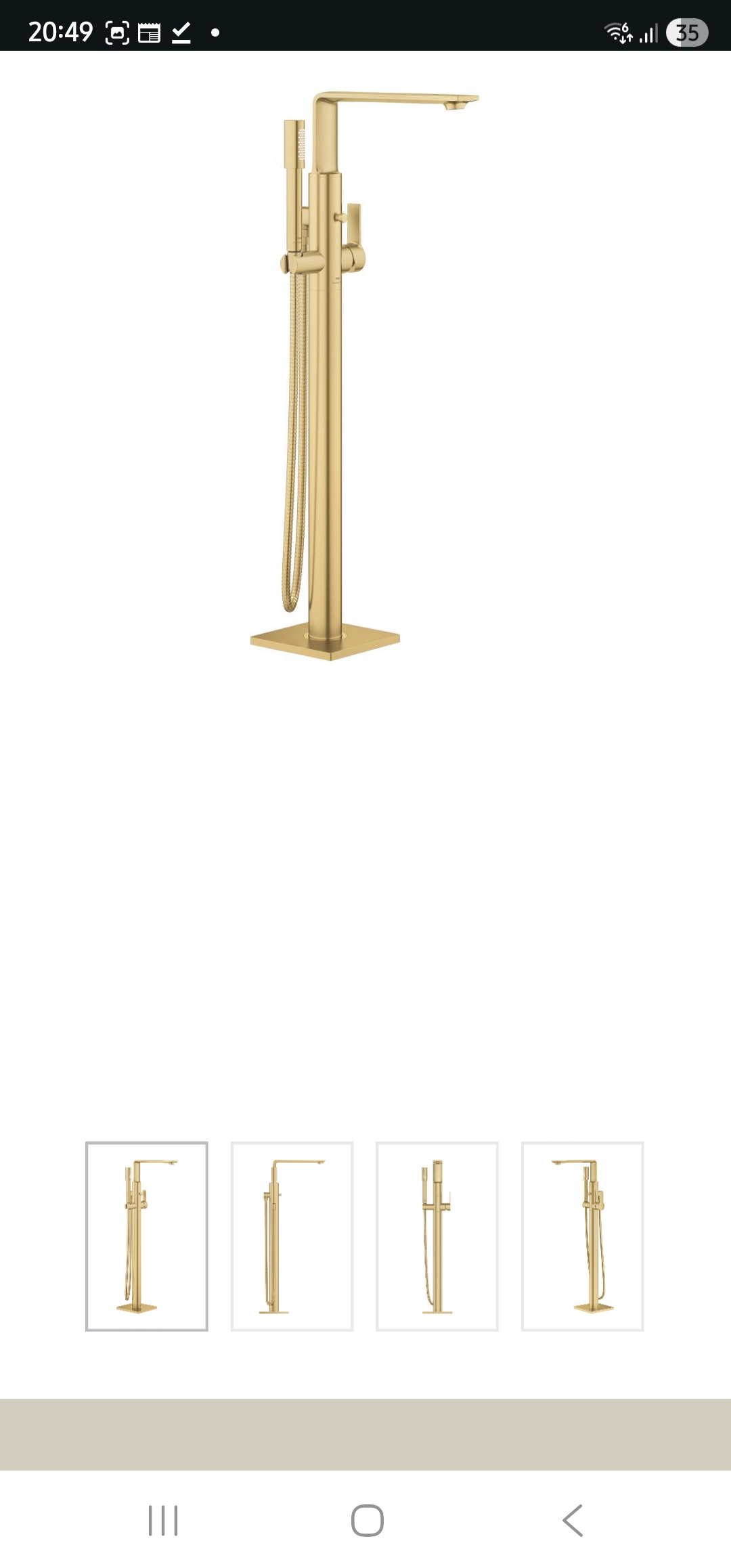Select the first faucet thumbnail

pyautogui.click(x=147, y=1236)
